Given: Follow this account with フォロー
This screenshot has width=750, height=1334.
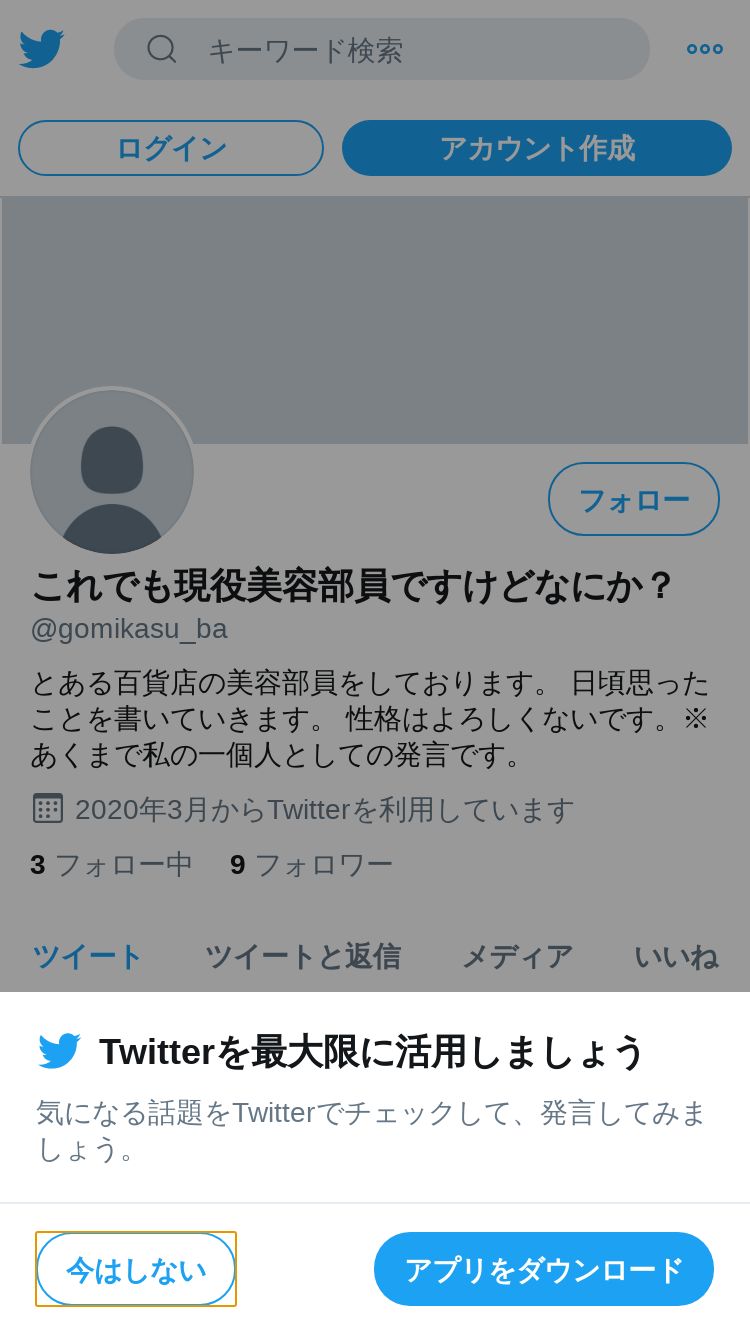Looking at the screenshot, I should (634, 499).
